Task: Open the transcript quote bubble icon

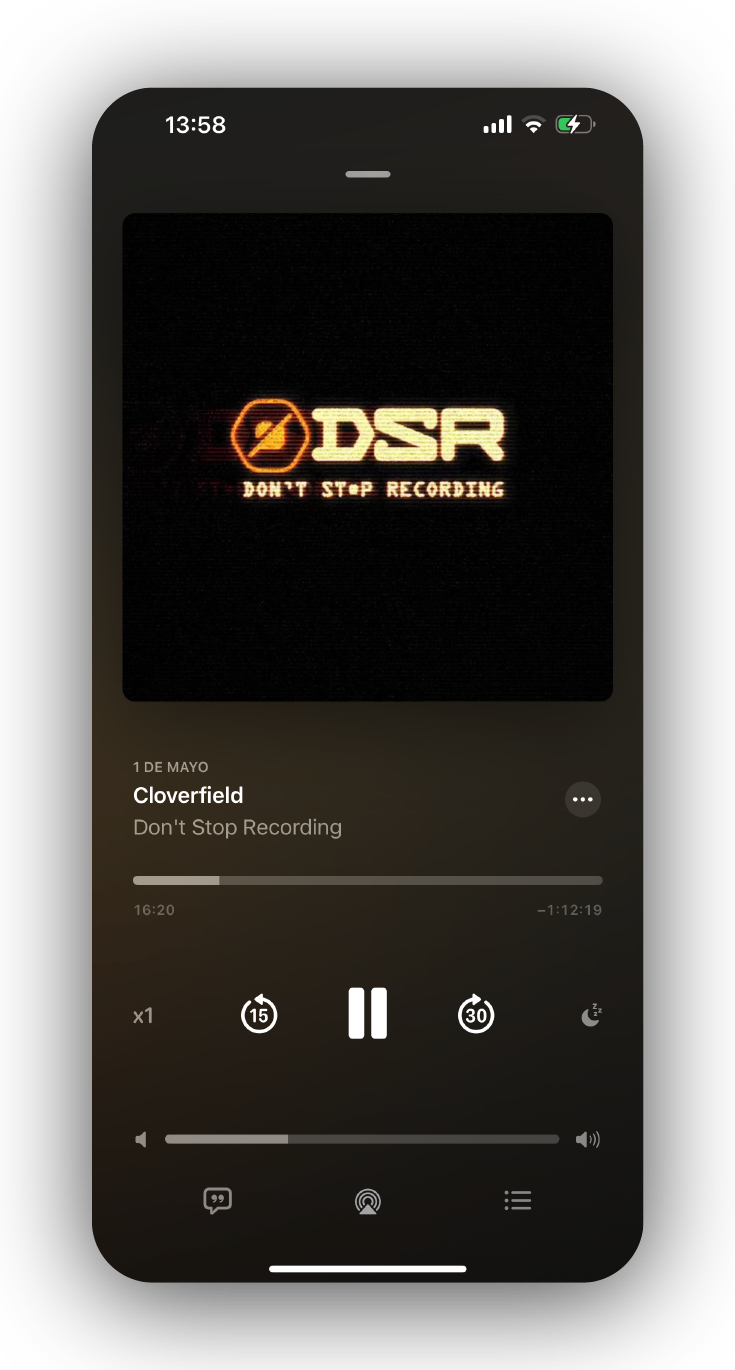Action: click(217, 1200)
